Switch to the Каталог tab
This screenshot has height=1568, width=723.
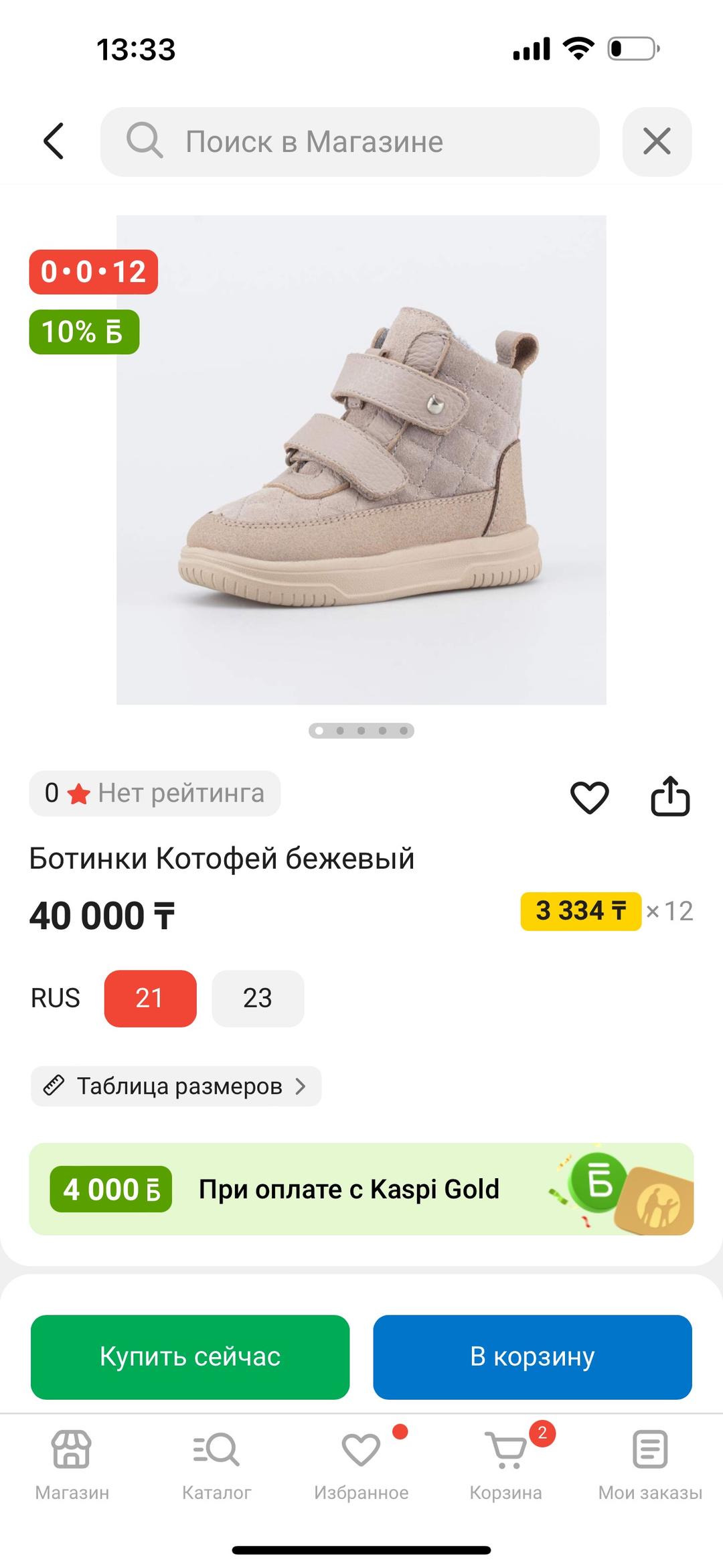click(217, 1466)
